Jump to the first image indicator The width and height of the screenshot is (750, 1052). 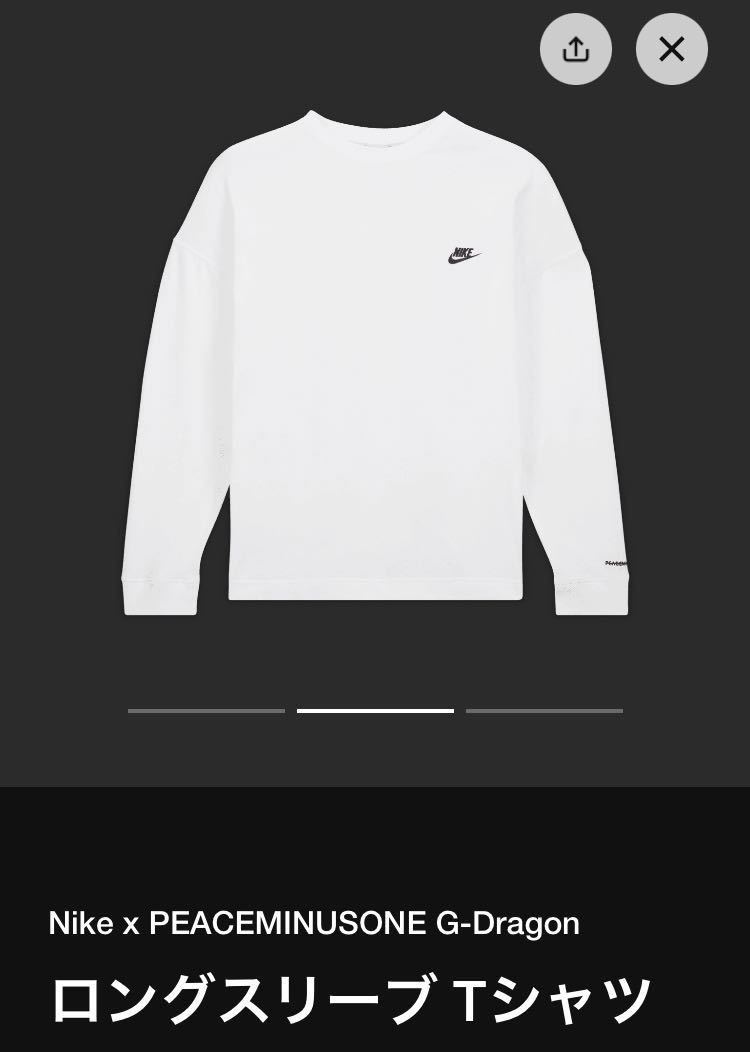(x=206, y=711)
